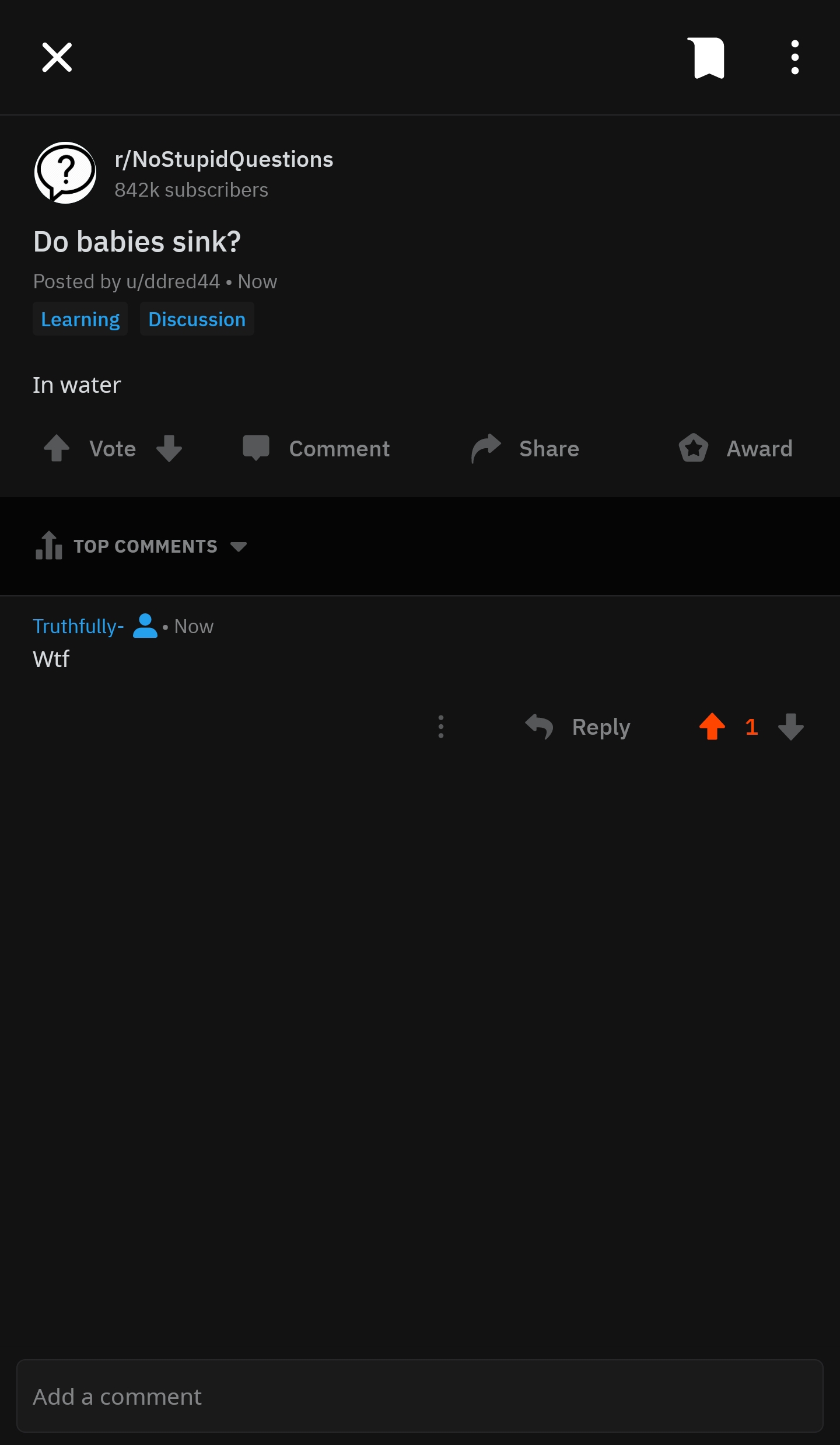Reply to the Wtf comment
This screenshot has width=840, height=1445.
[577, 727]
